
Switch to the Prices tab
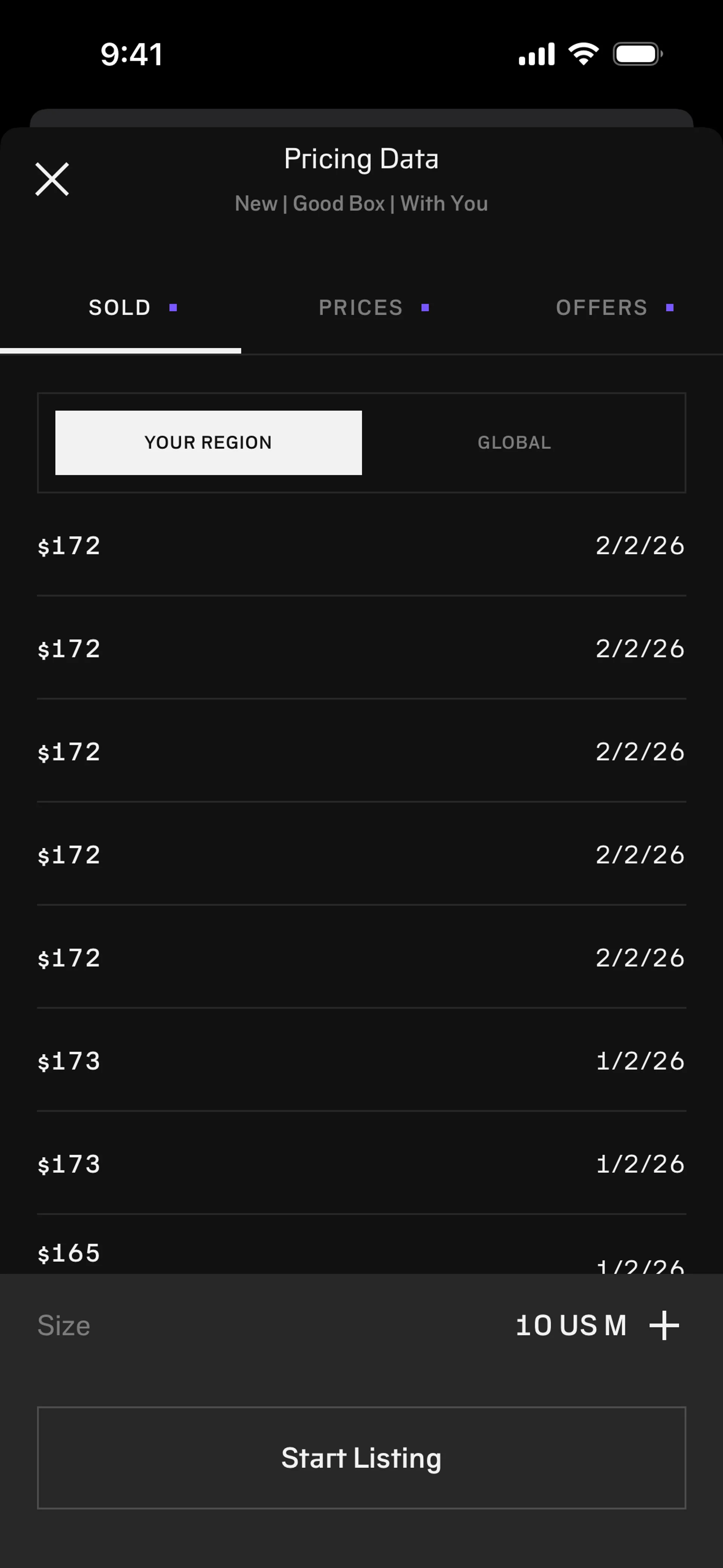[x=361, y=308]
